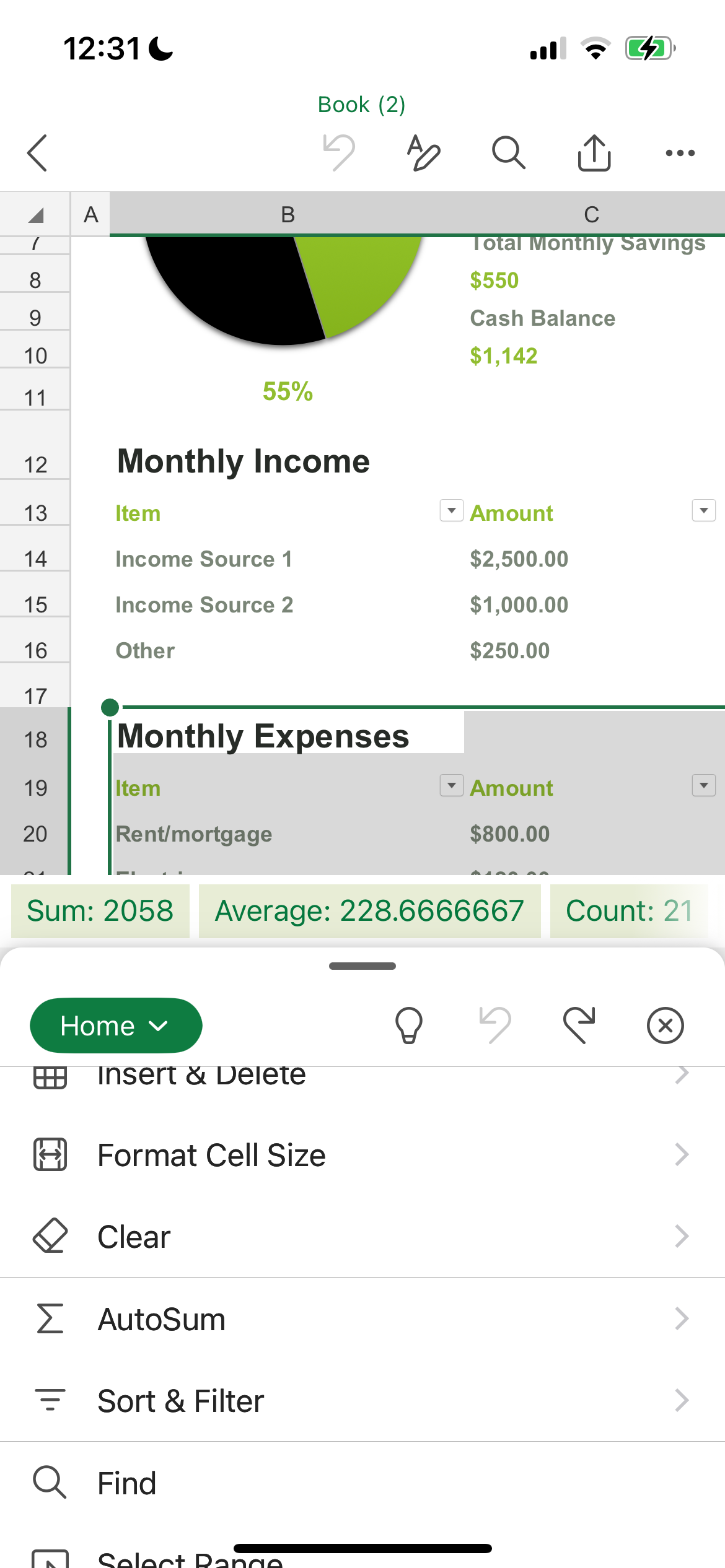Select Format Cell Size
This screenshot has height=1568, width=725.
coord(362,1154)
